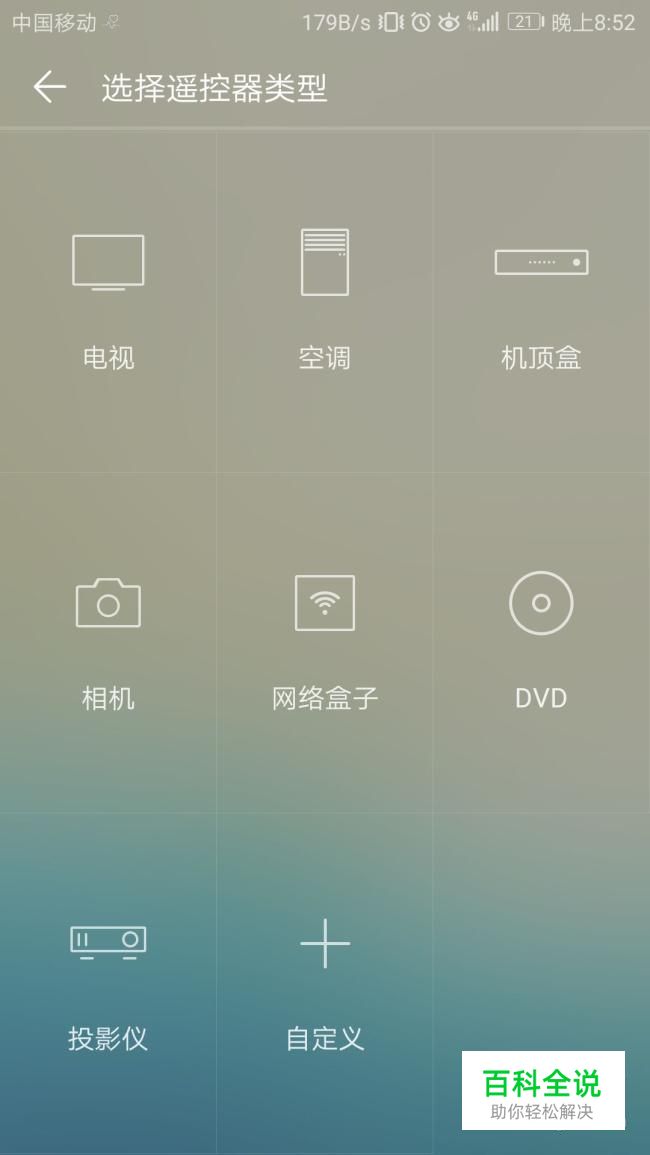Screen dimensions: 650x1155
Task: Go back using the arrow icon
Action: 49,88
